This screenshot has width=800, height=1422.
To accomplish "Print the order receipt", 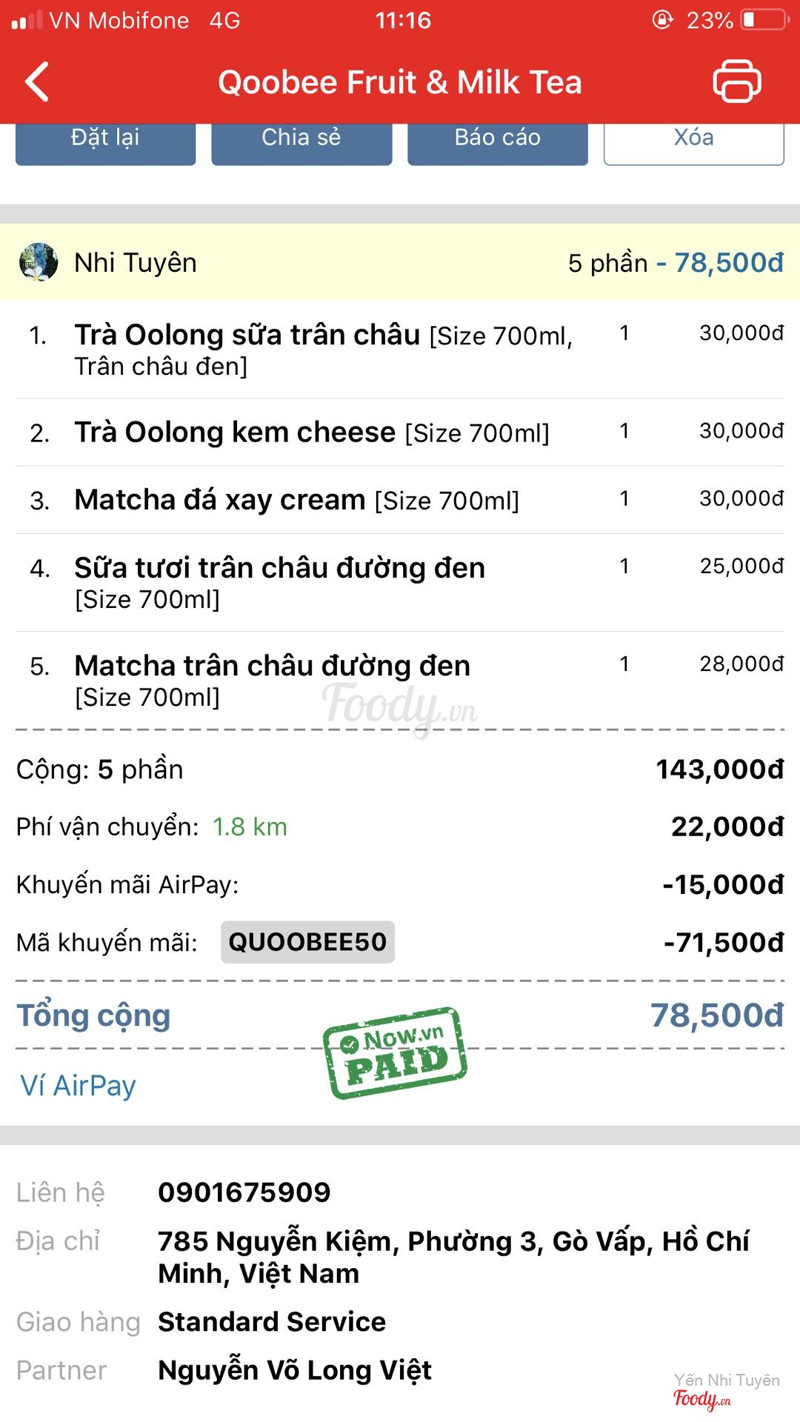I will click(737, 82).
